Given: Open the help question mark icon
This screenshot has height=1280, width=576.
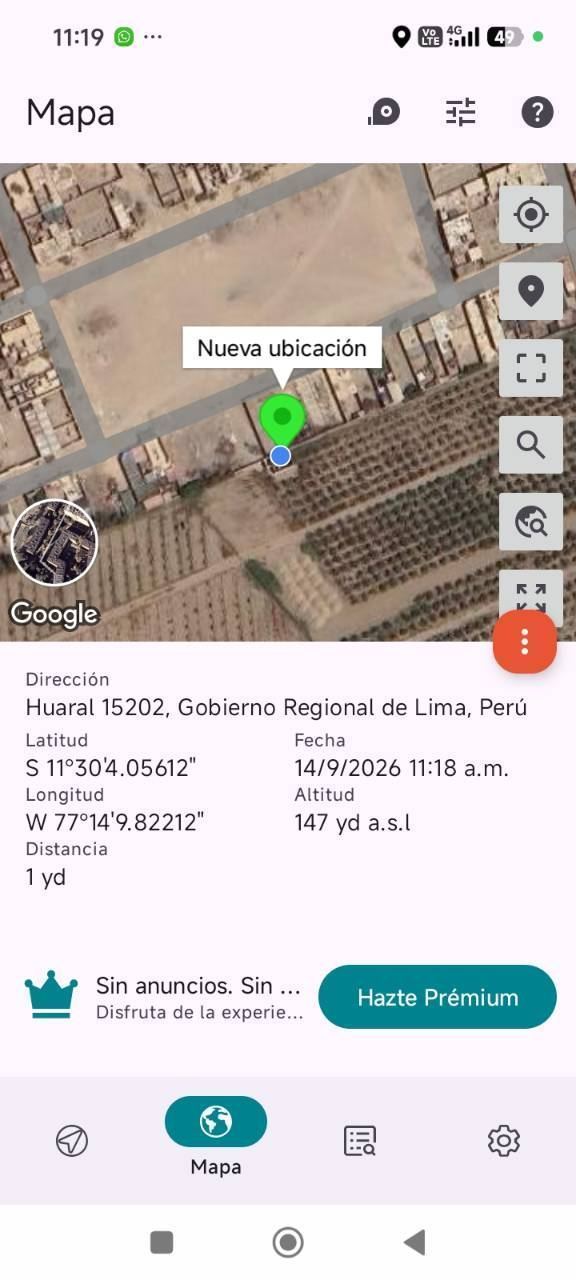Looking at the screenshot, I should (537, 112).
